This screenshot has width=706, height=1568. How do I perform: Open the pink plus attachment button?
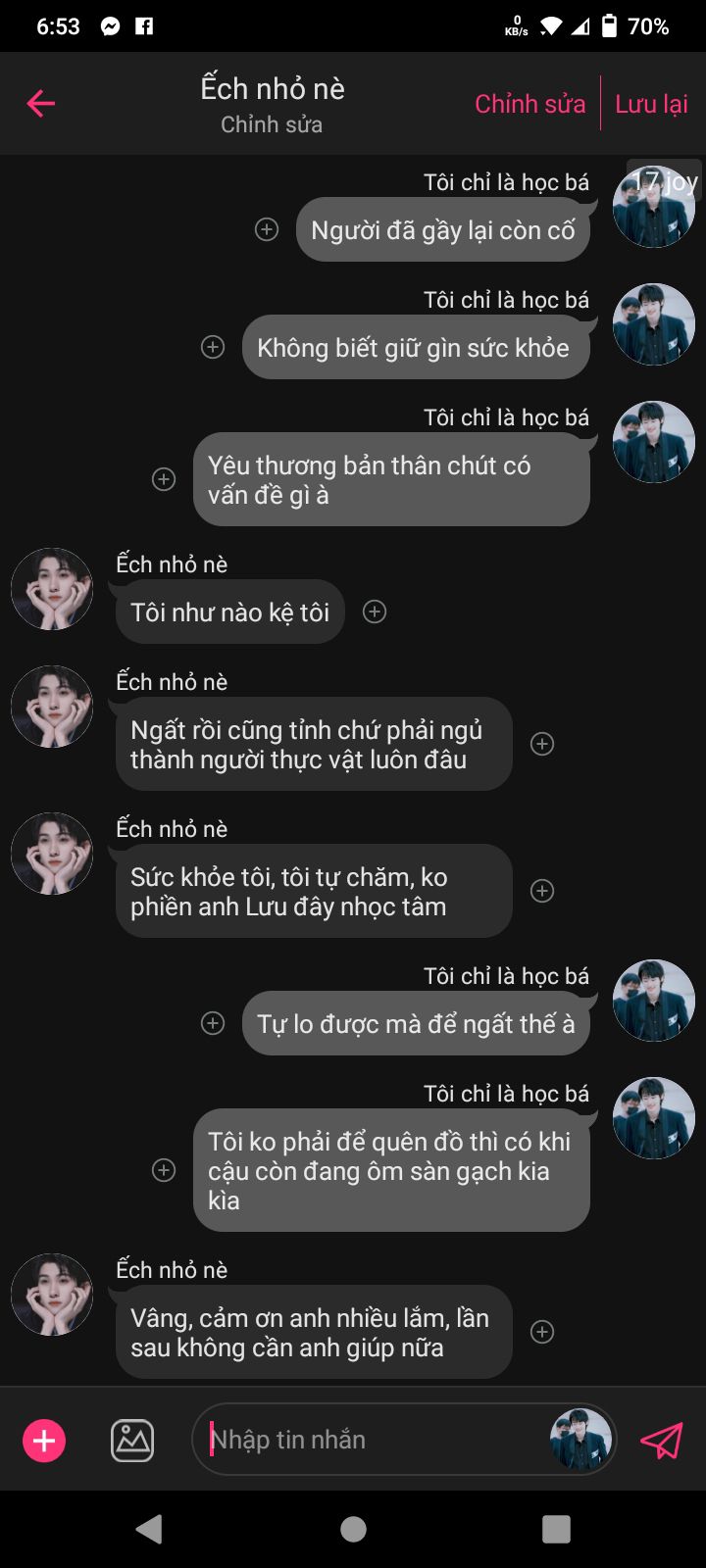click(44, 1441)
